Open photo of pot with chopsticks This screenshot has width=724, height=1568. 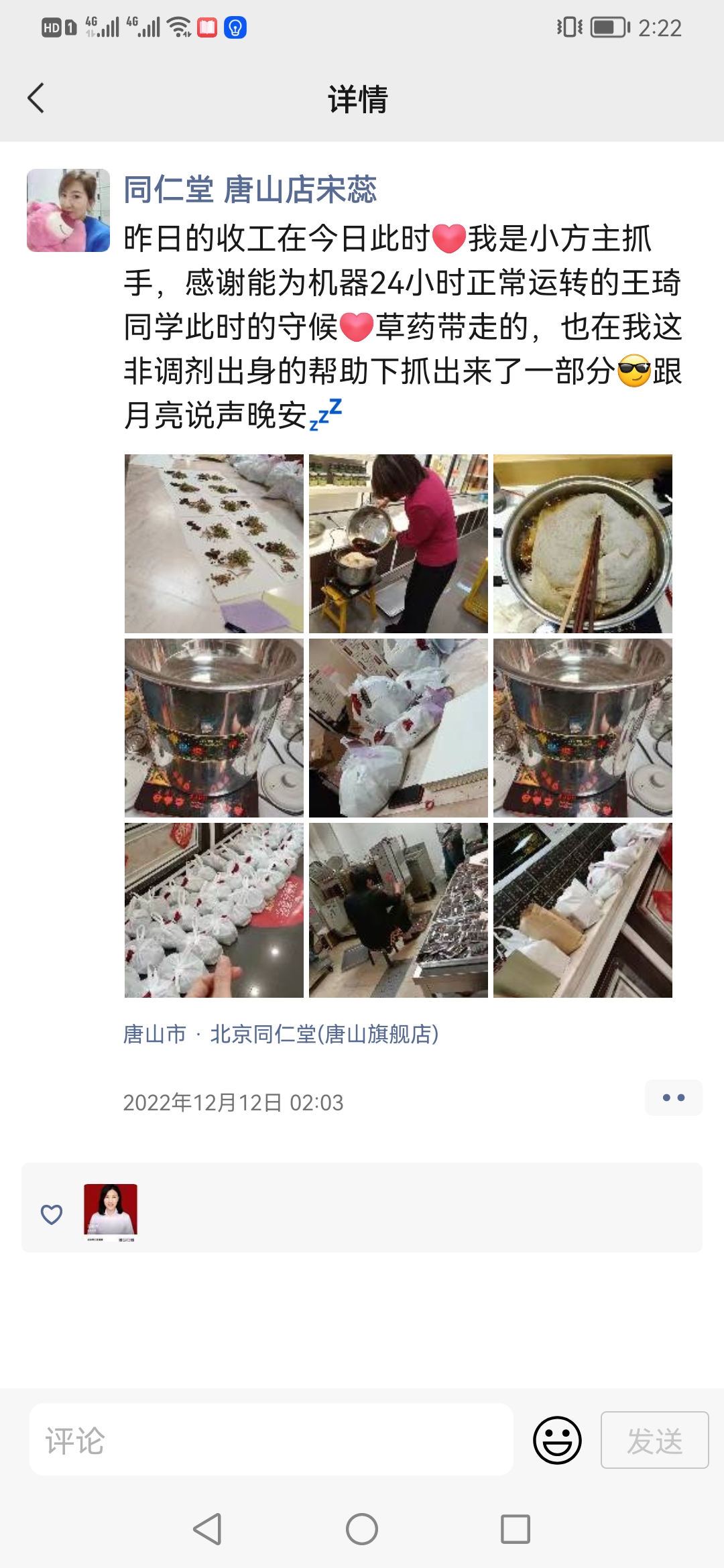(583, 543)
